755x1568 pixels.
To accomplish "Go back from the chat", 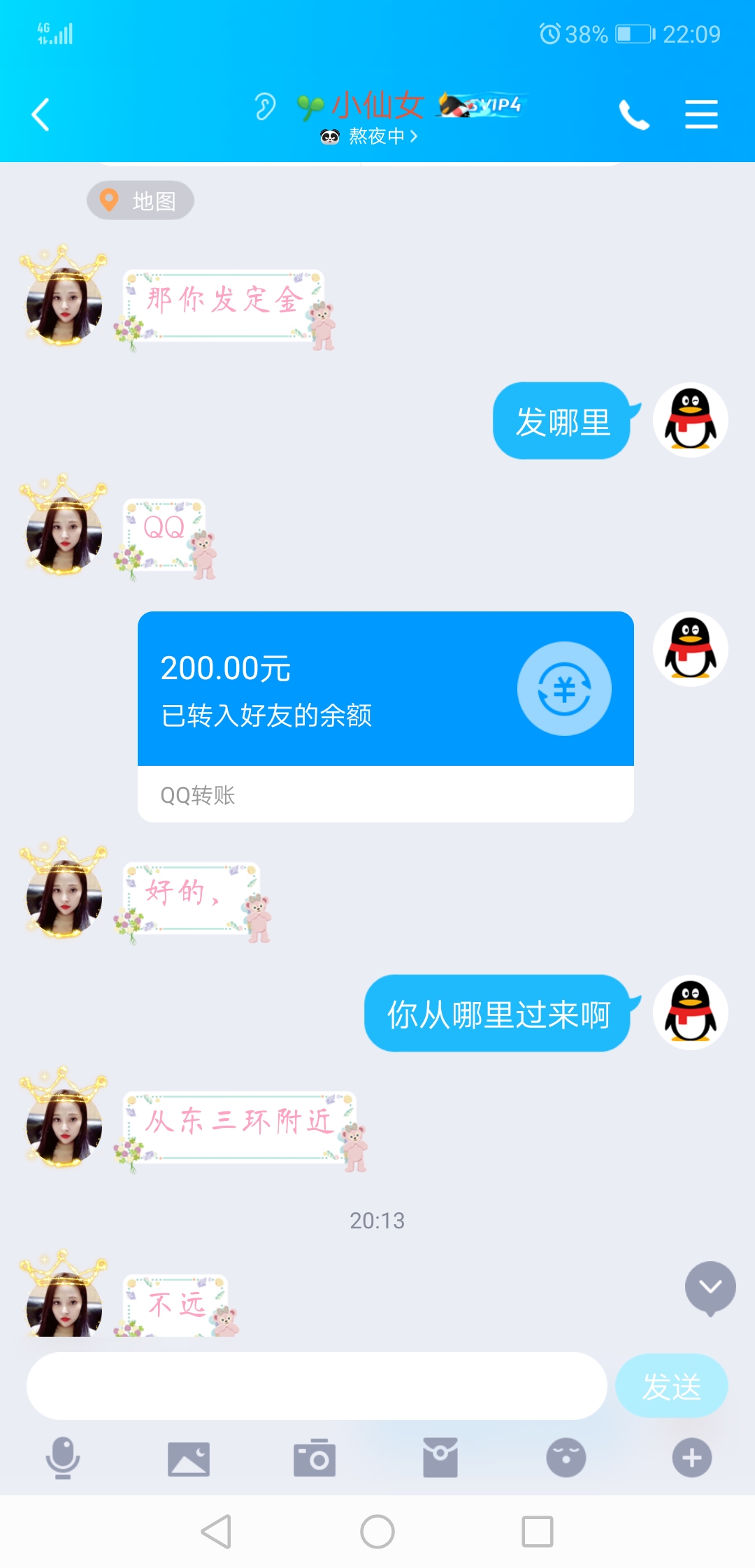I will pyautogui.click(x=41, y=115).
